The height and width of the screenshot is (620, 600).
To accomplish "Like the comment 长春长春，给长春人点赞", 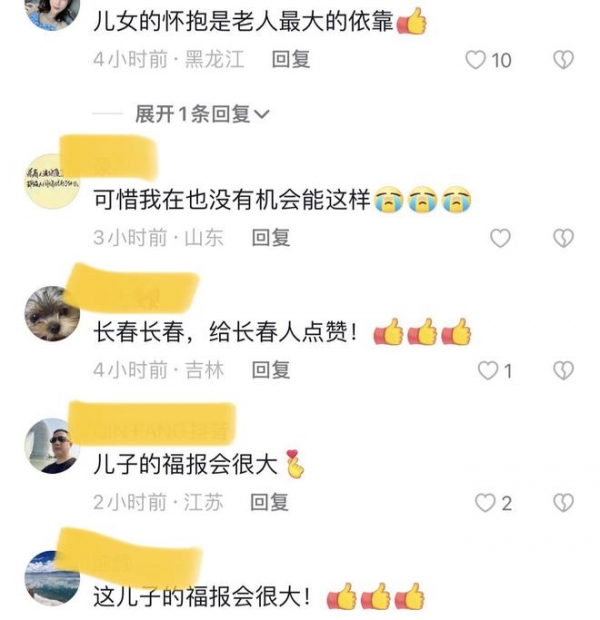I will 487,371.
